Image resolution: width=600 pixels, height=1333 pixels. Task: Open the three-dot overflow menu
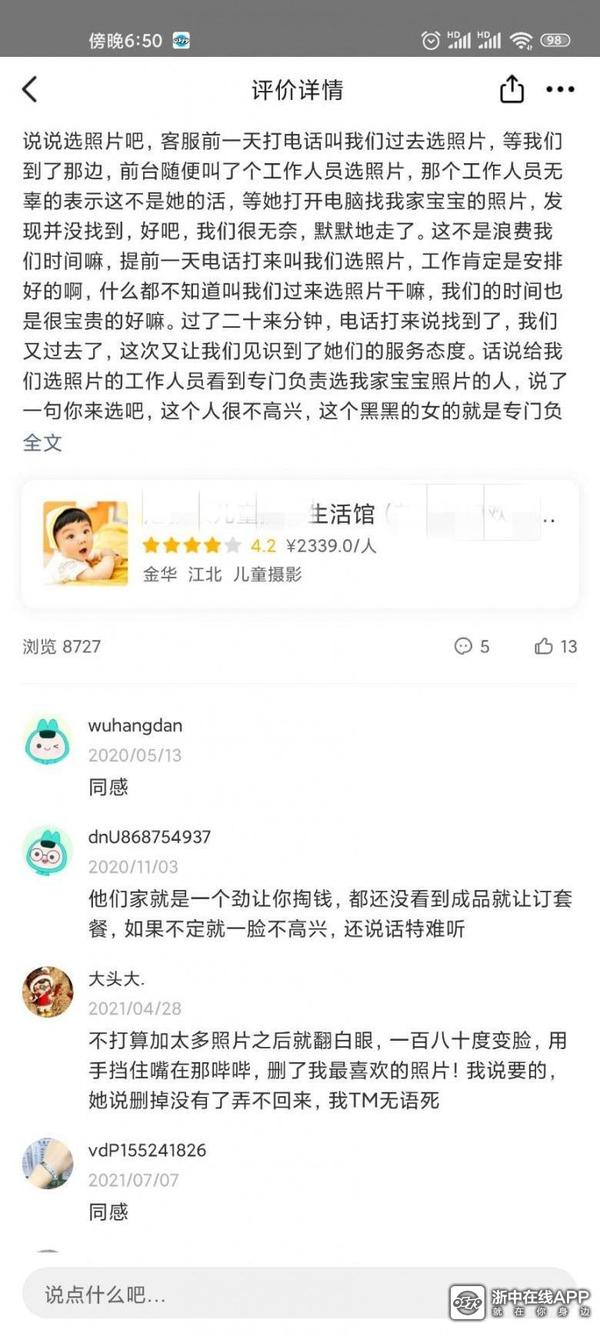[560, 90]
